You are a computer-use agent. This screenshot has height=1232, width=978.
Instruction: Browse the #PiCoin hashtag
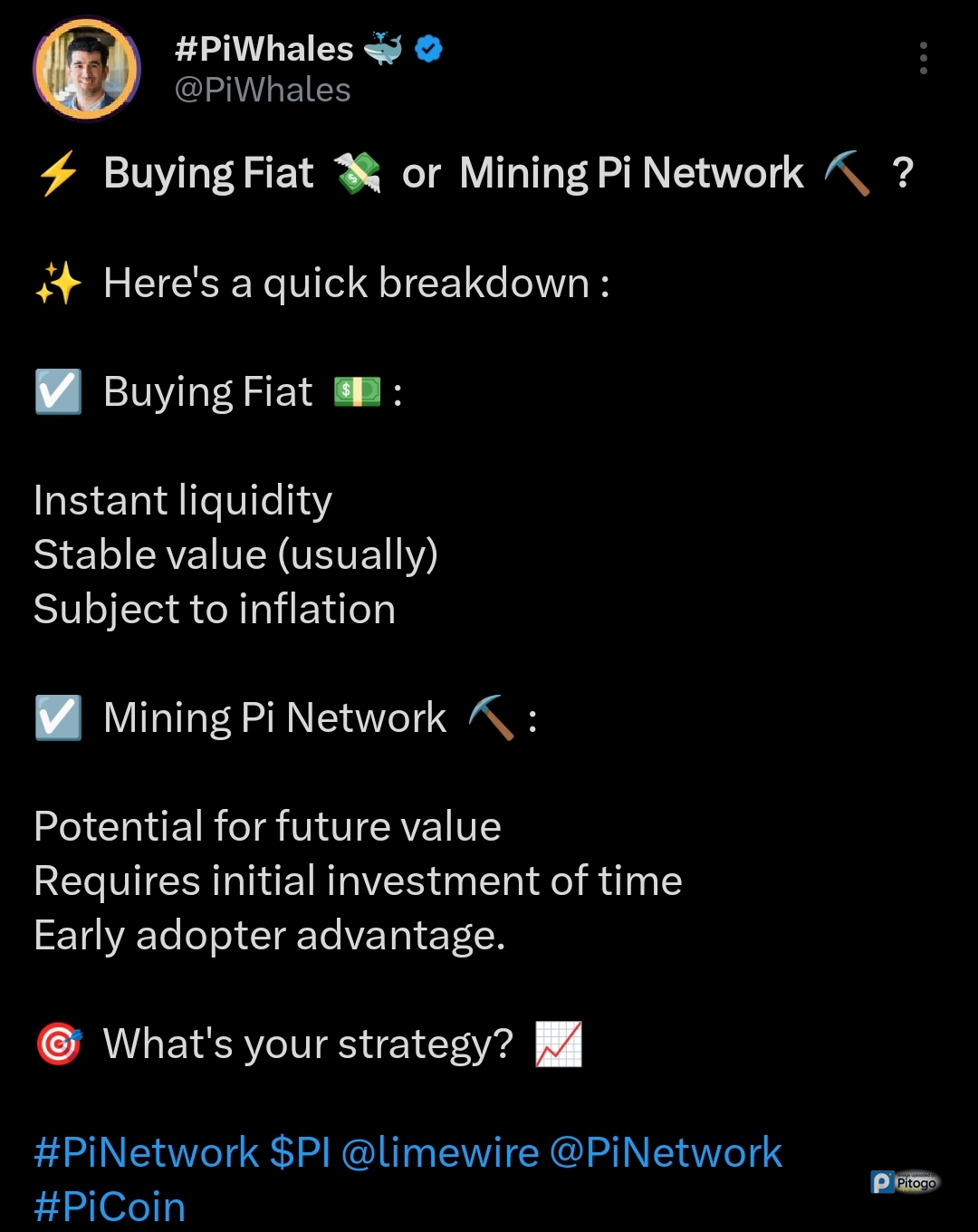[110, 1208]
